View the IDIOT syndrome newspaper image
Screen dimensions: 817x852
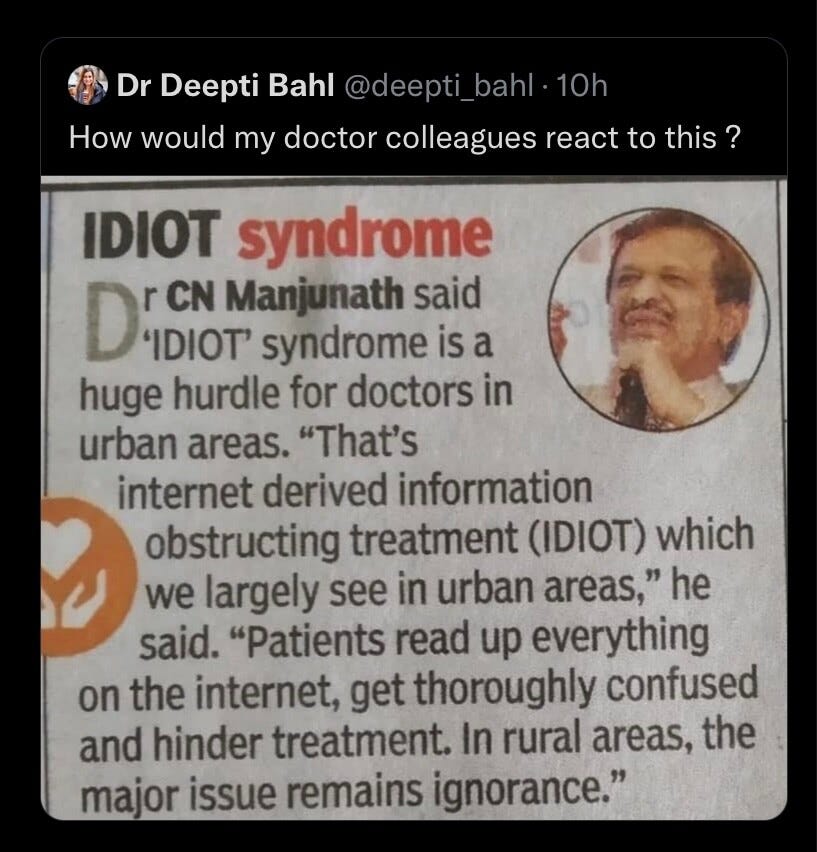tap(412, 498)
